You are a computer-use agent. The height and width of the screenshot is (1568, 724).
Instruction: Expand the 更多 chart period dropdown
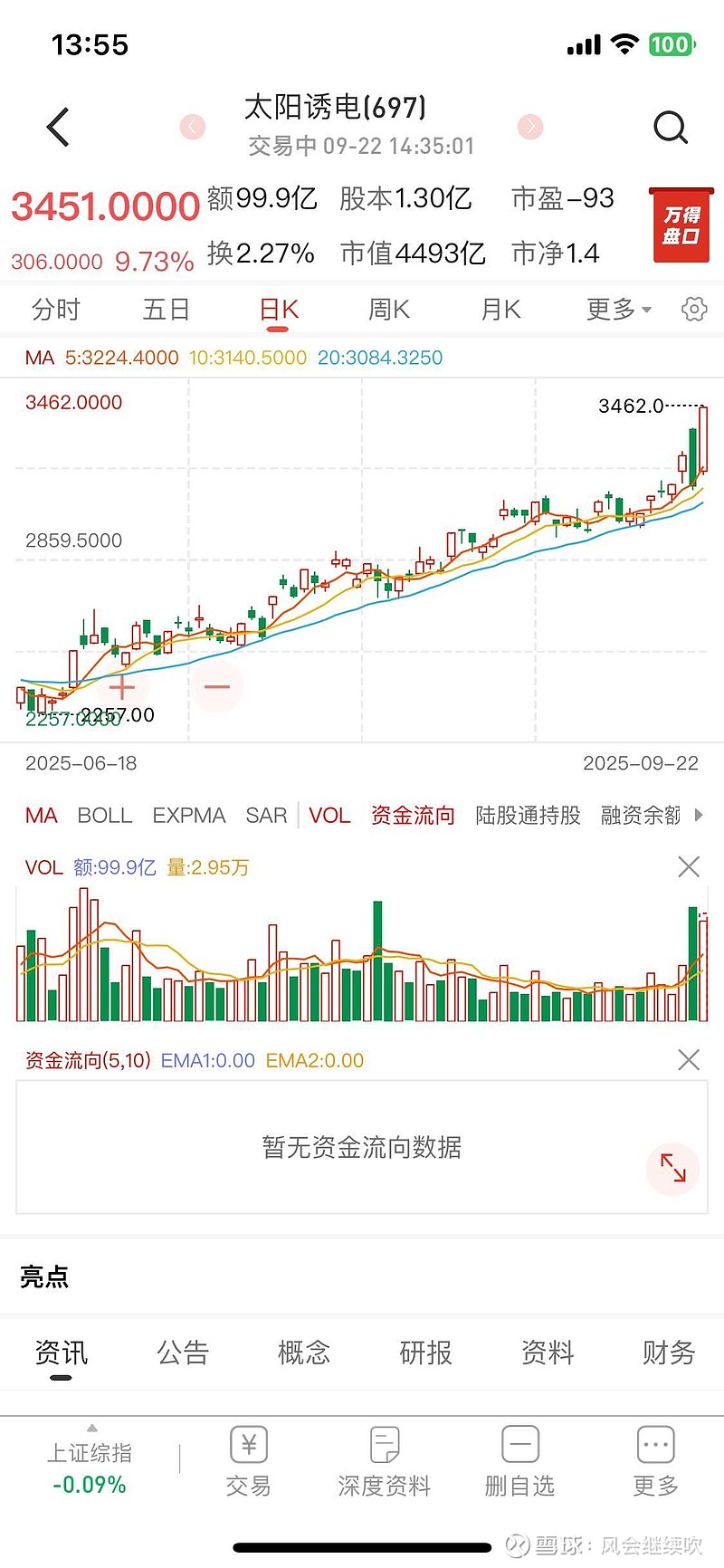[x=619, y=310]
